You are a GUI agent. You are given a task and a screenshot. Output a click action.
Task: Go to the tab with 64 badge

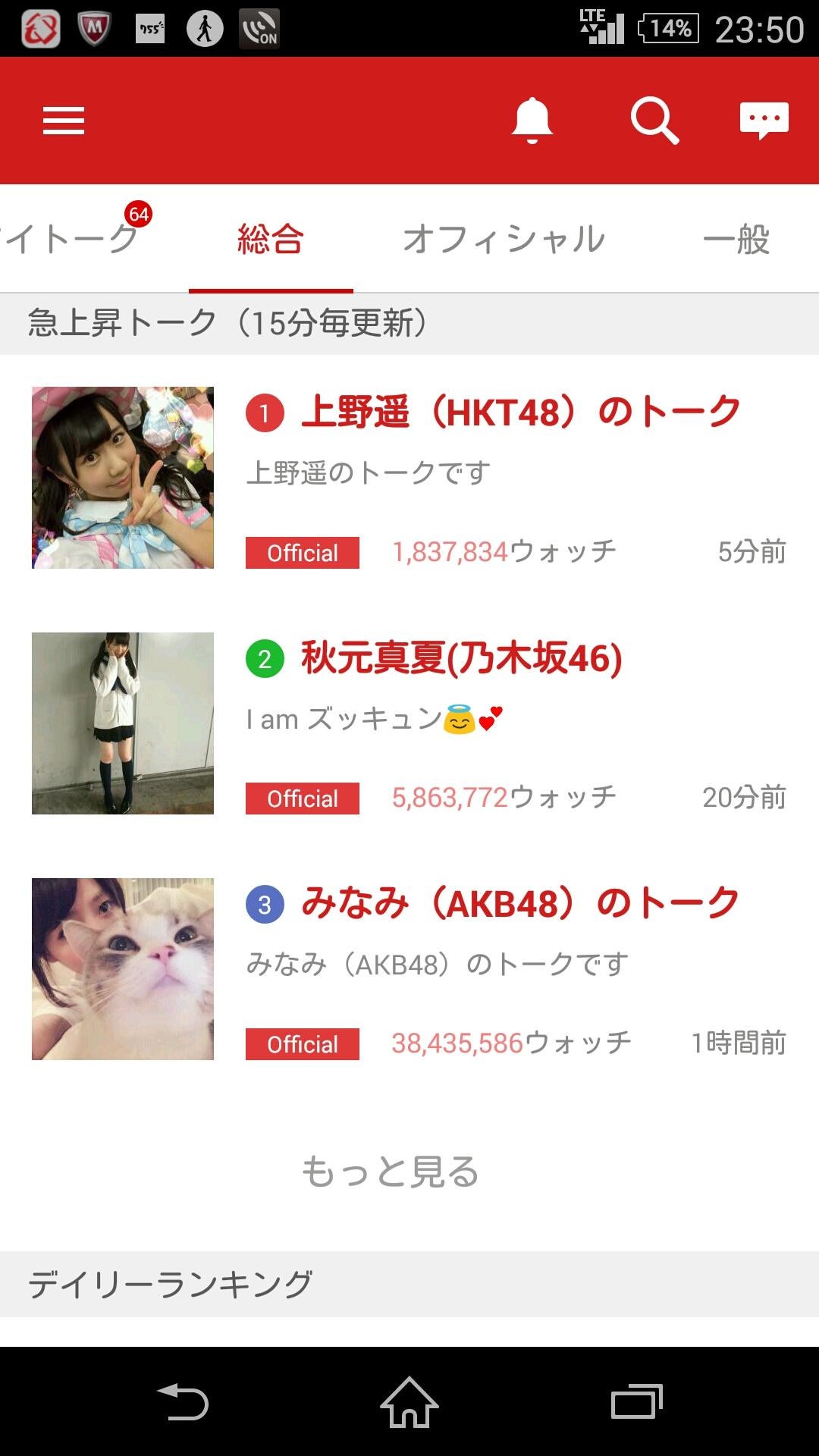point(72,240)
